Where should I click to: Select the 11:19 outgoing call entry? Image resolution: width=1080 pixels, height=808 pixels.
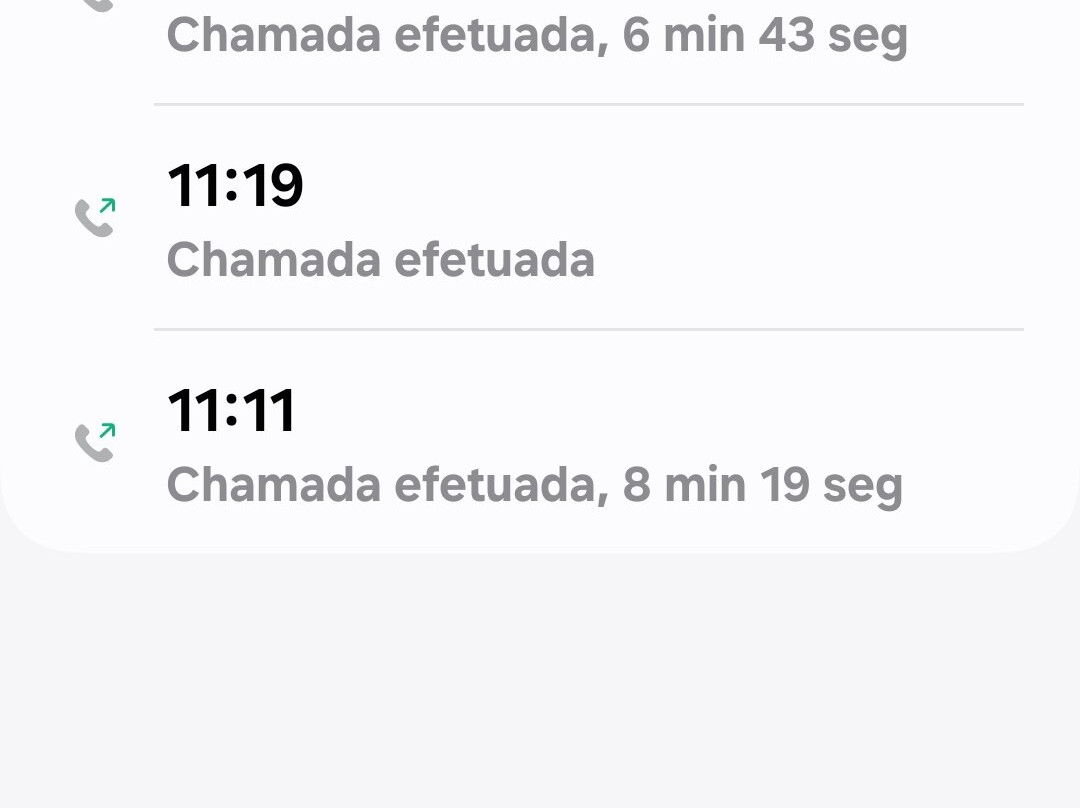540,220
